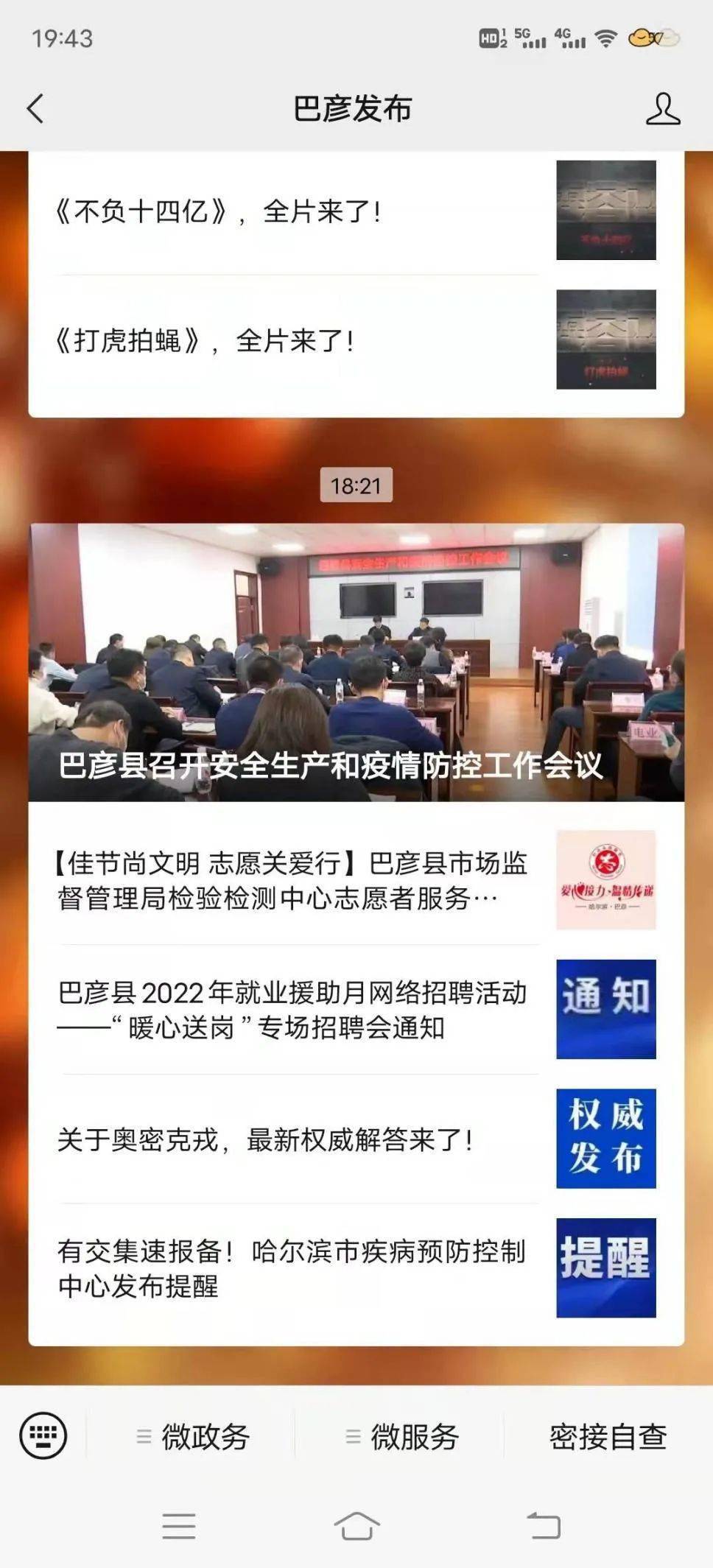Open article 《不负十四亿》,全片来了
Screen dimensions: 713x1568
[295, 212]
